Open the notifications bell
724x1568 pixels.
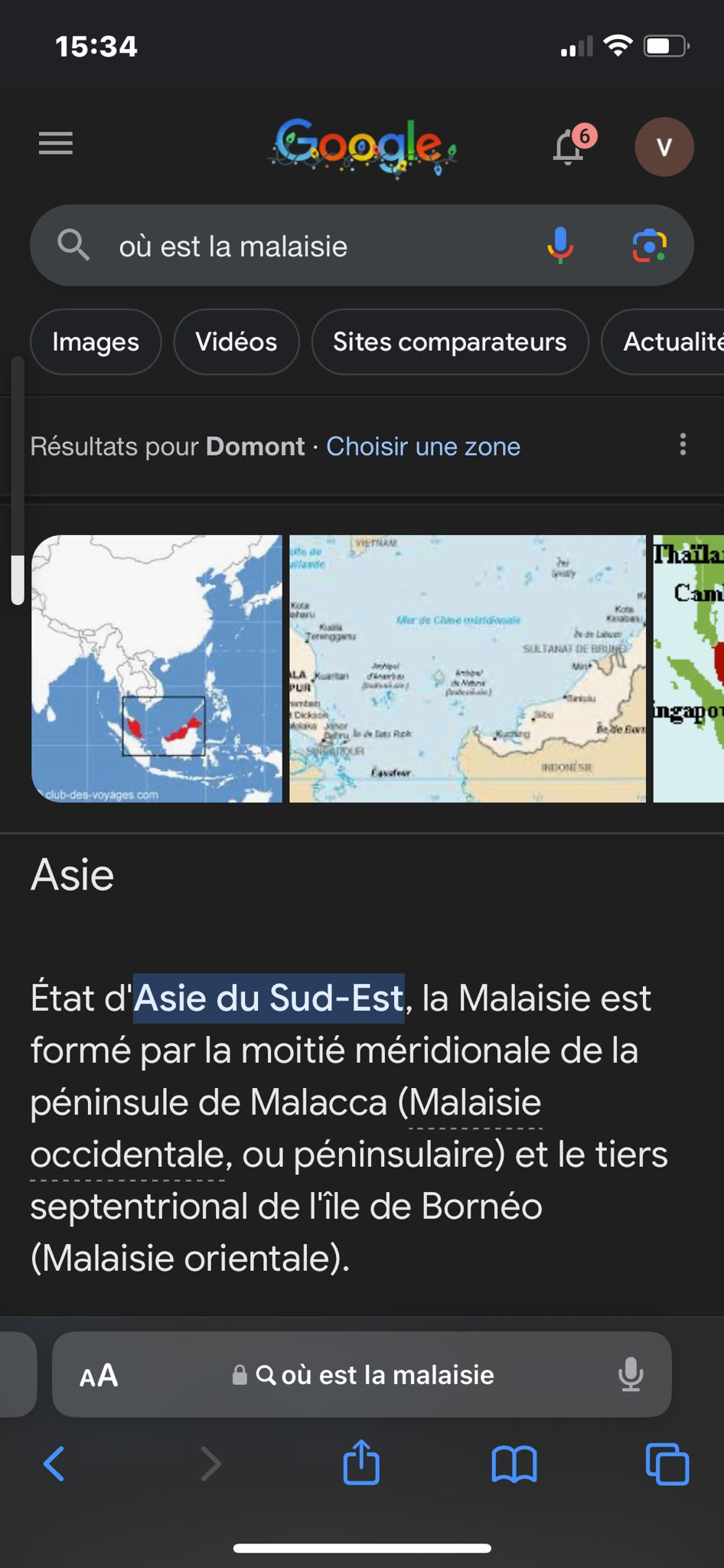click(569, 146)
